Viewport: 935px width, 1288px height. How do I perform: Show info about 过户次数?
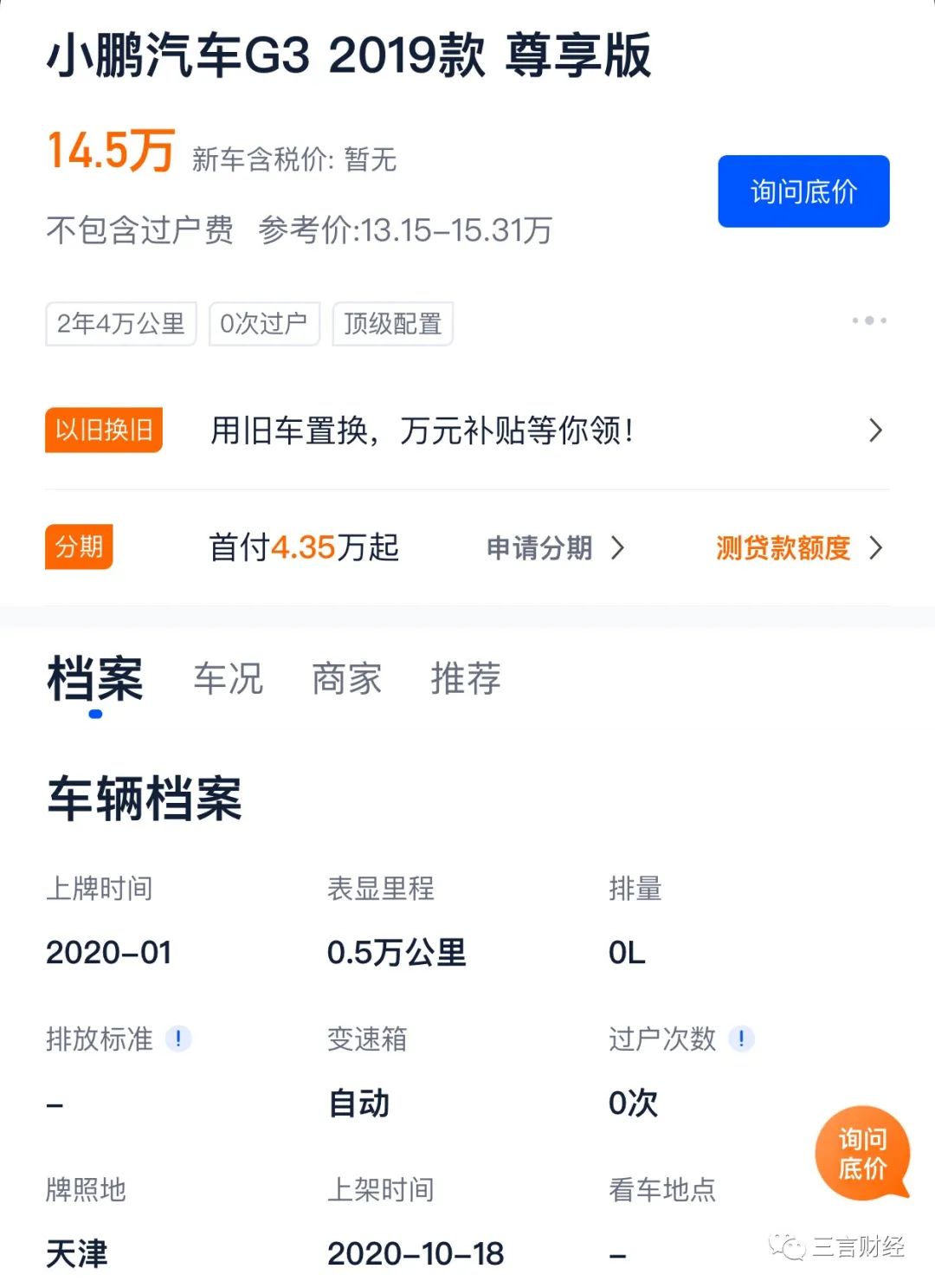coord(741,1039)
